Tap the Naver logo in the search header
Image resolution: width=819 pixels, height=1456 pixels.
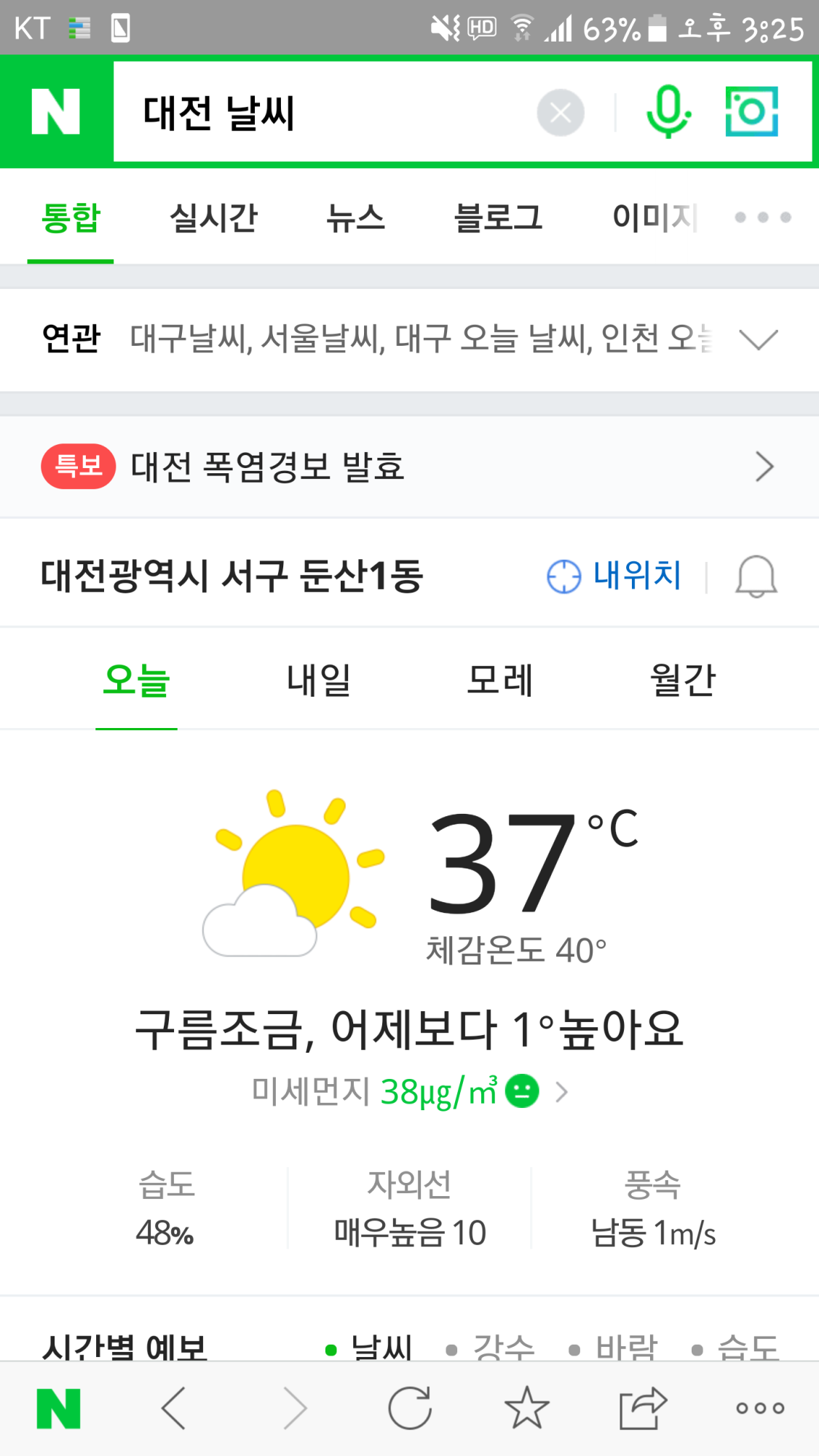[56, 111]
